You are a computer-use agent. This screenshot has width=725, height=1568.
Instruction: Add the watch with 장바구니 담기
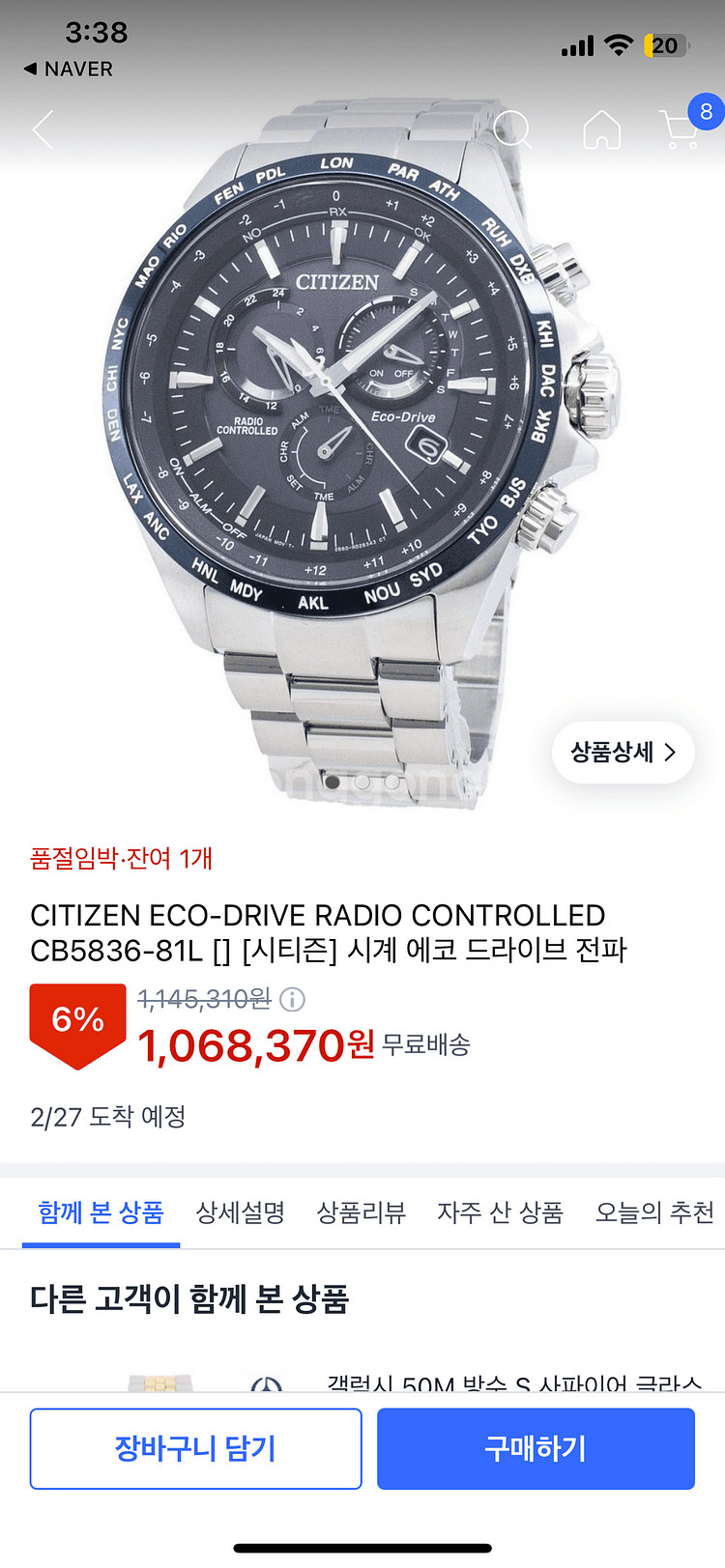pyautogui.click(x=195, y=1448)
